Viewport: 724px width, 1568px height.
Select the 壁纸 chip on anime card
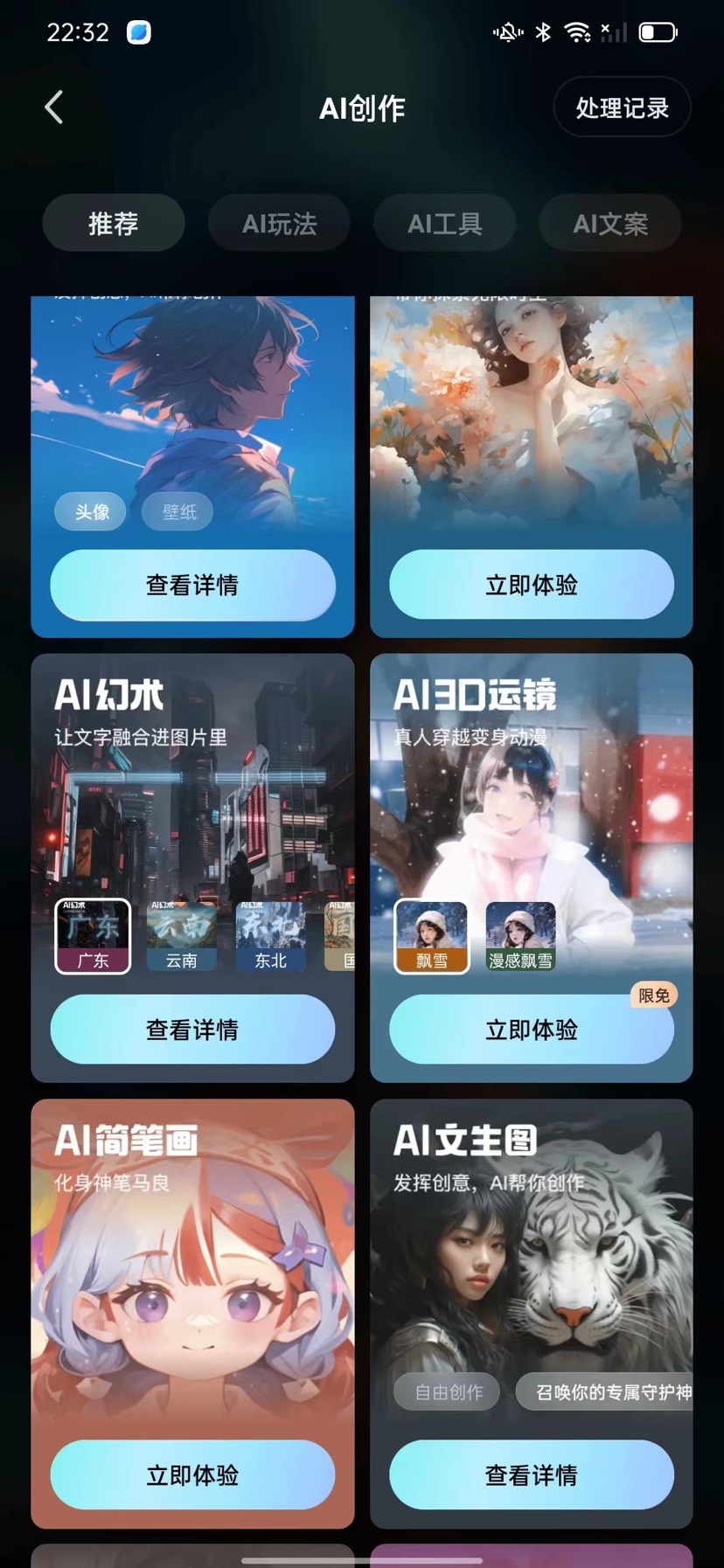click(x=179, y=511)
